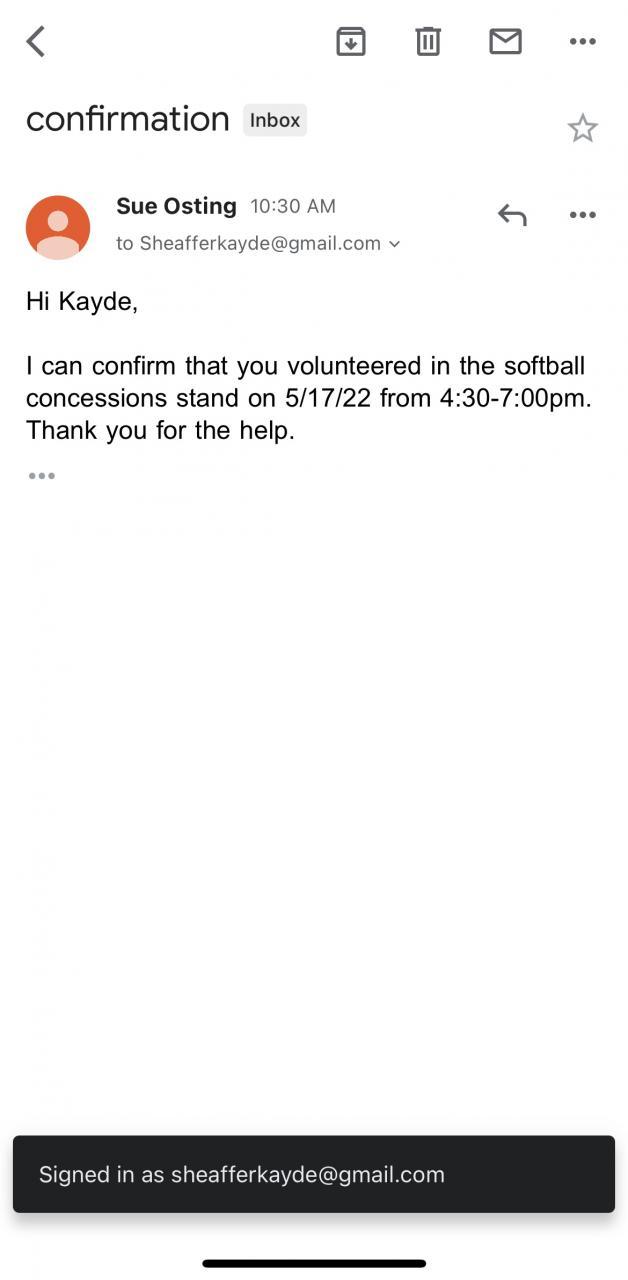Mark this email as unread
The height and width of the screenshot is (1280, 628).
point(505,42)
